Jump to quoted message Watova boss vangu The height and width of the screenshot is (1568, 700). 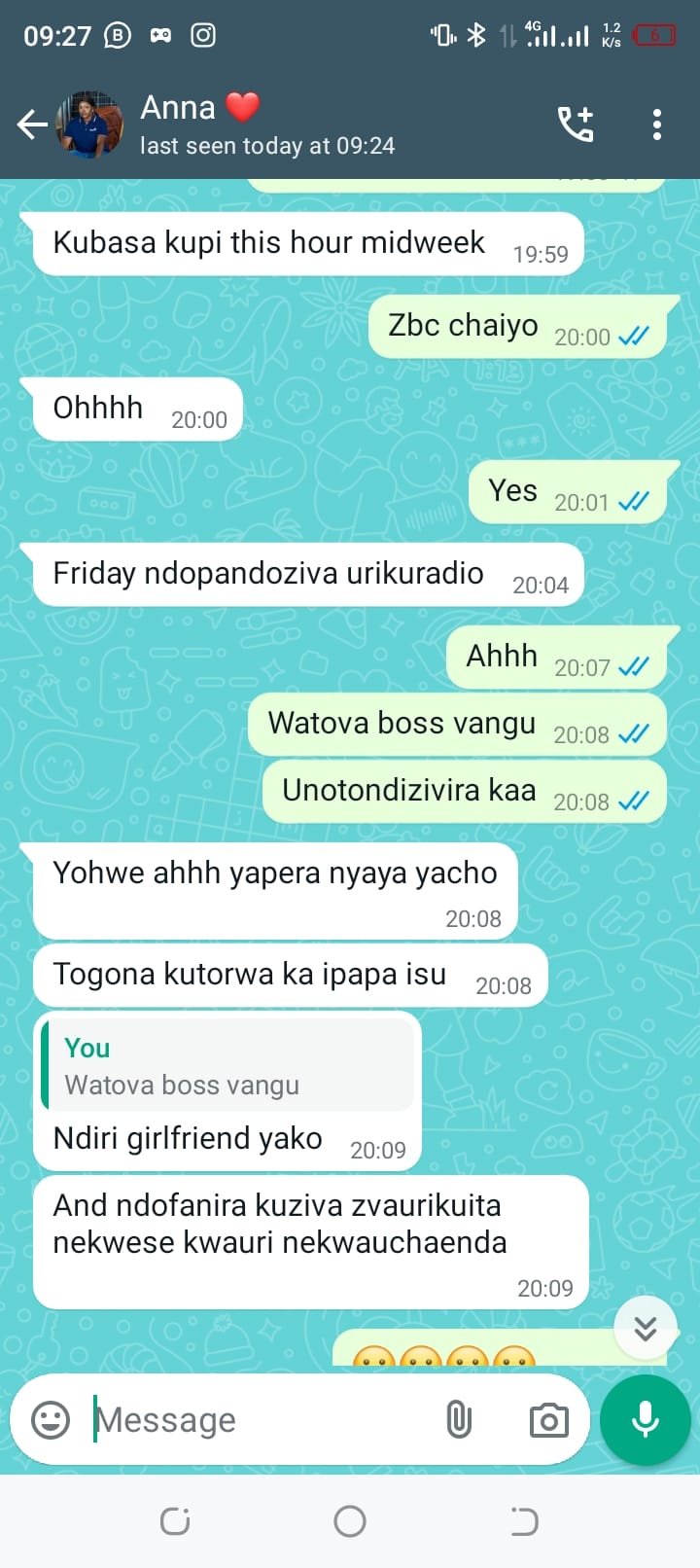pyautogui.click(x=228, y=1066)
